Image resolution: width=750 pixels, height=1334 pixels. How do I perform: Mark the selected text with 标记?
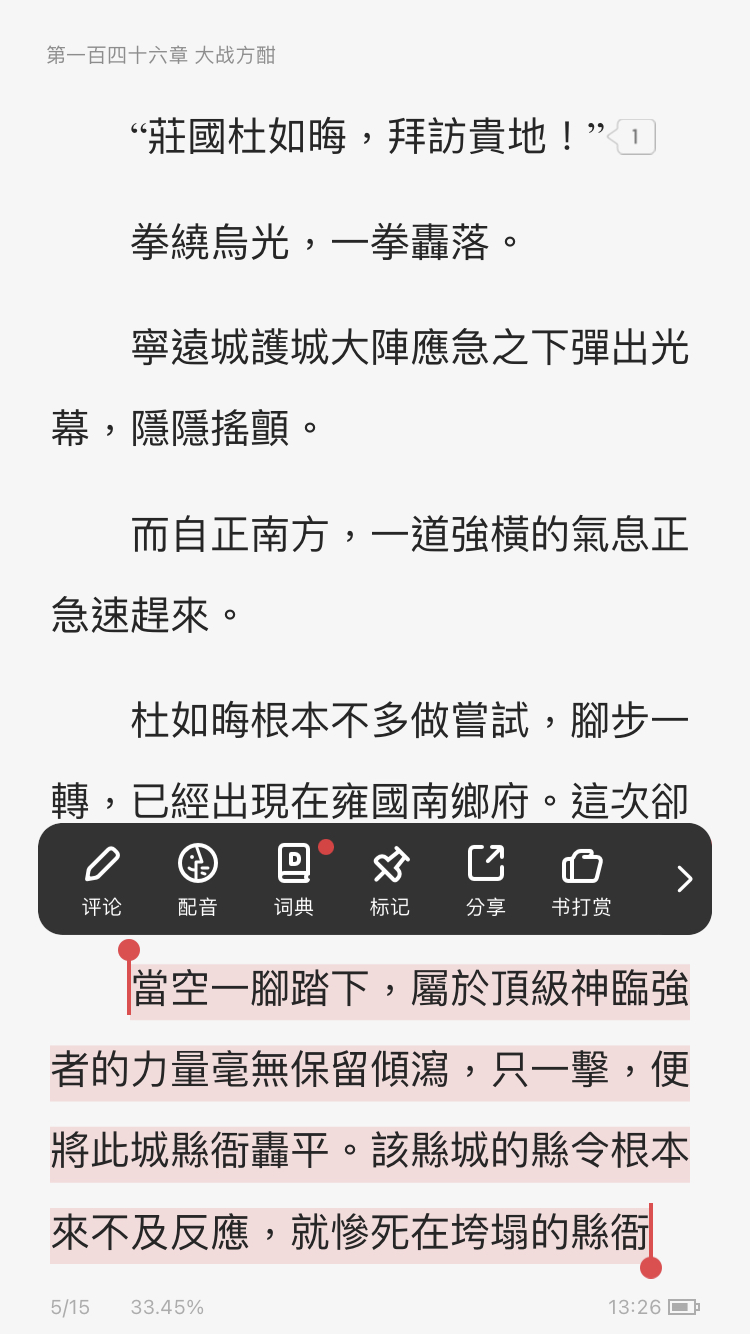(x=390, y=879)
